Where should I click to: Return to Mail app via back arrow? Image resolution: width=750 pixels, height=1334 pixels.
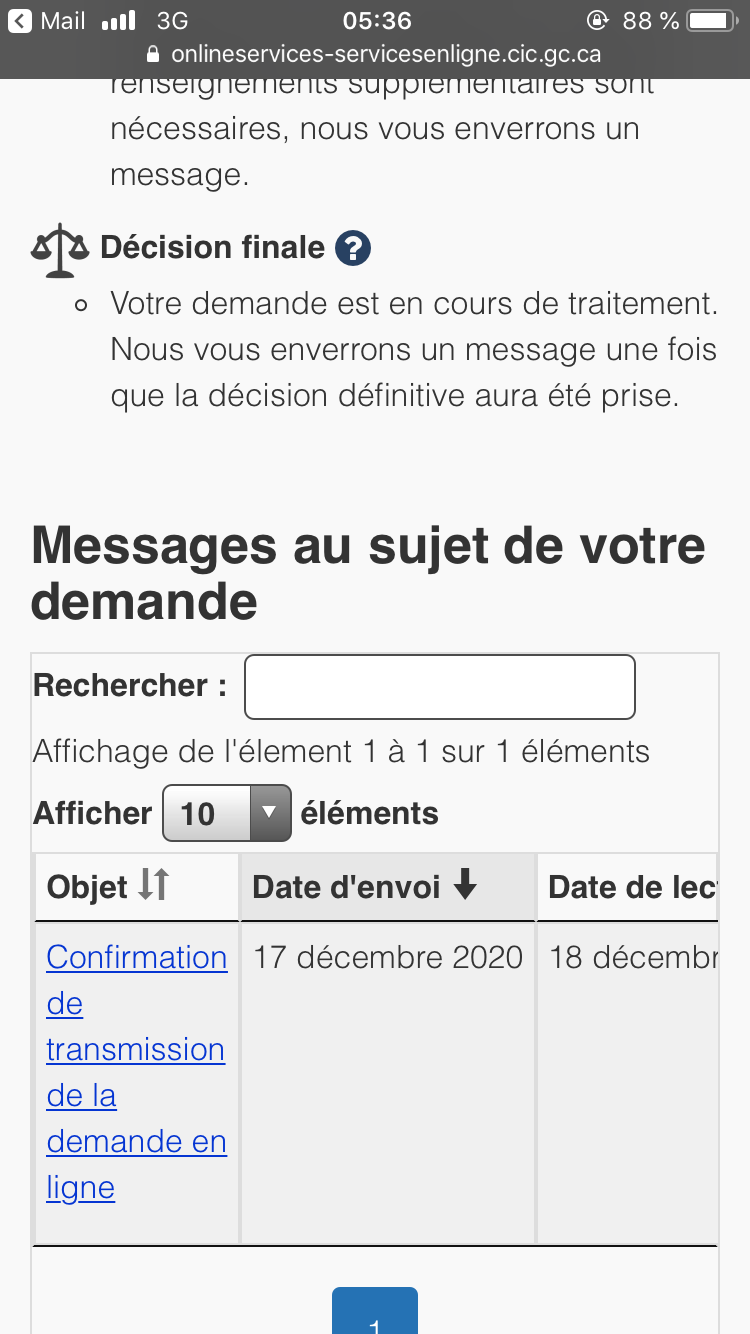20,21
